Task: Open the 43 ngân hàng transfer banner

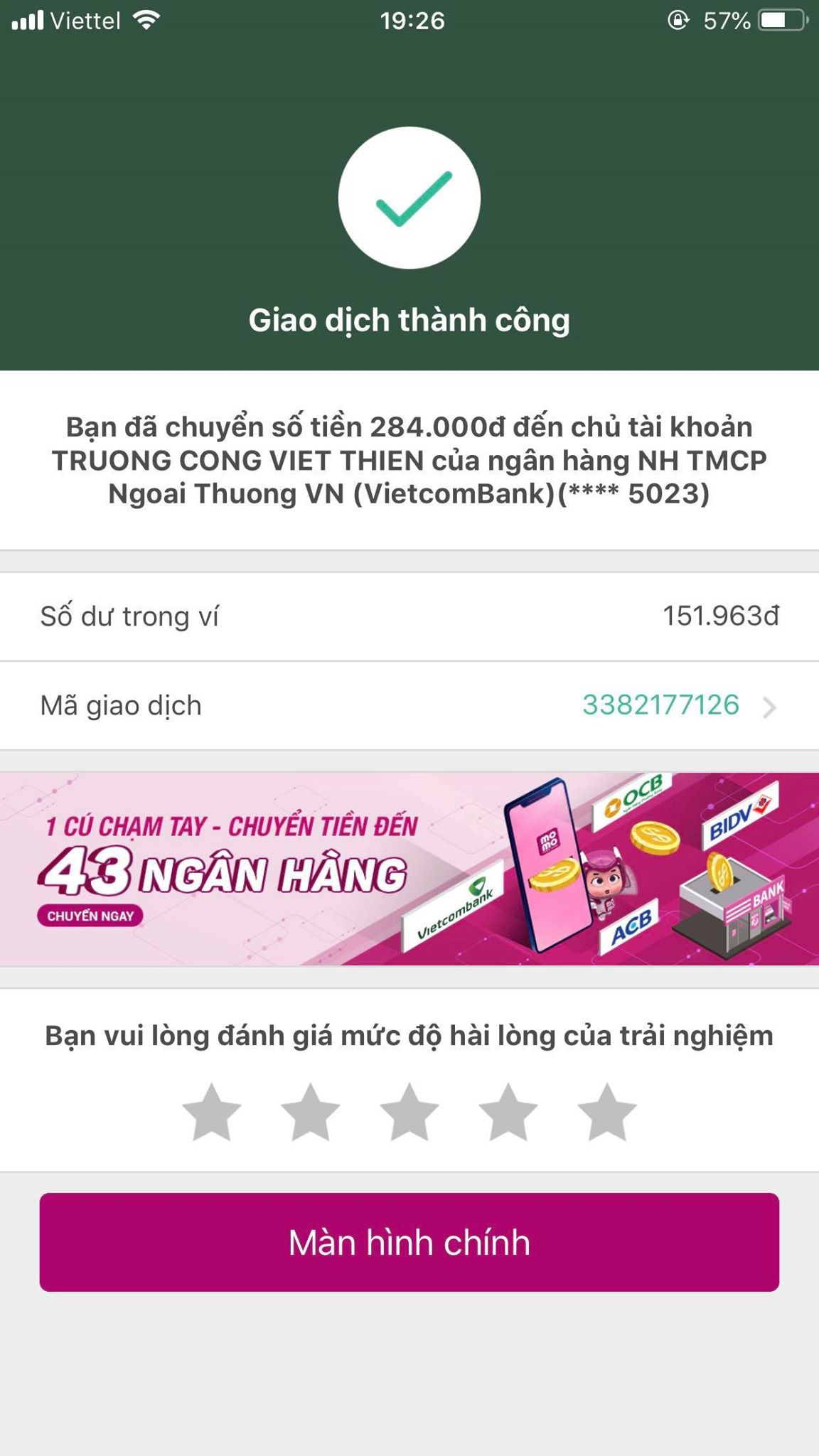Action: tap(409, 869)
